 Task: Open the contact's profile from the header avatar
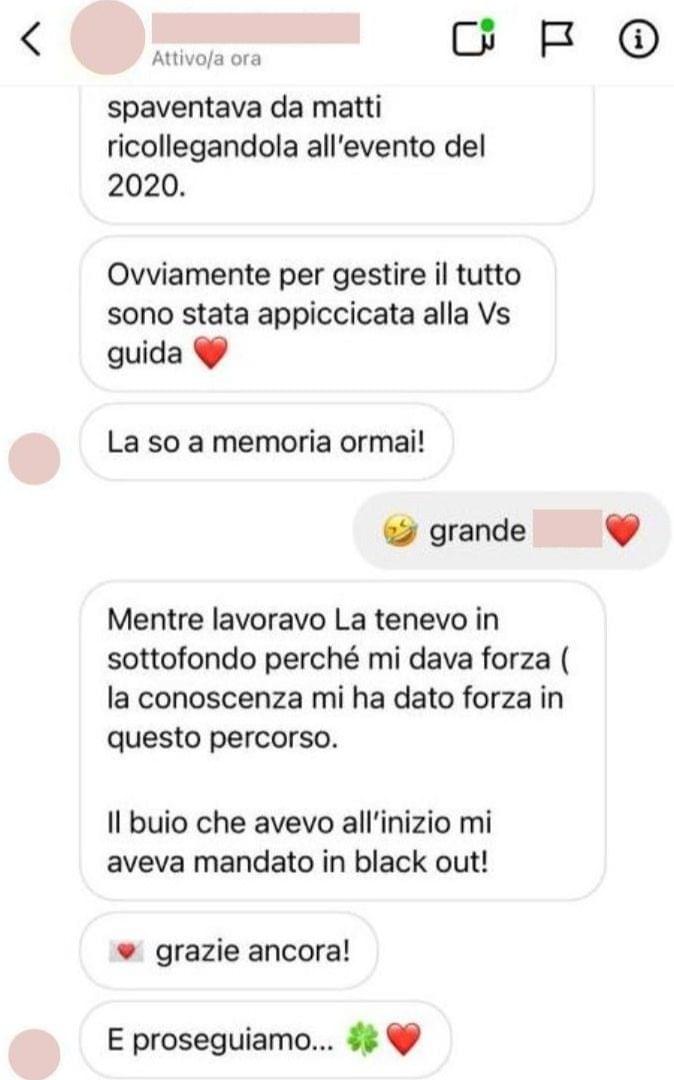pos(107,37)
